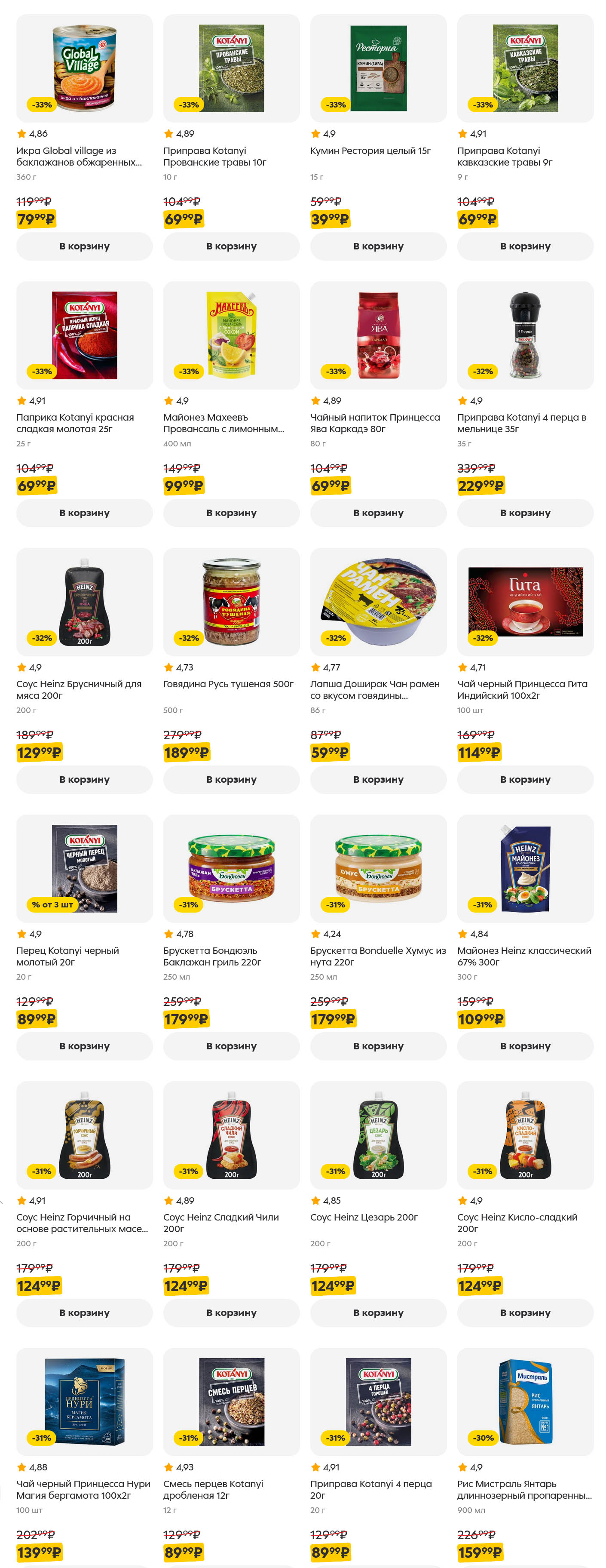Screen dimensions: 606x1568
Task: Add Kotanyi Provencal herbs to cart
Action: click(231, 246)
